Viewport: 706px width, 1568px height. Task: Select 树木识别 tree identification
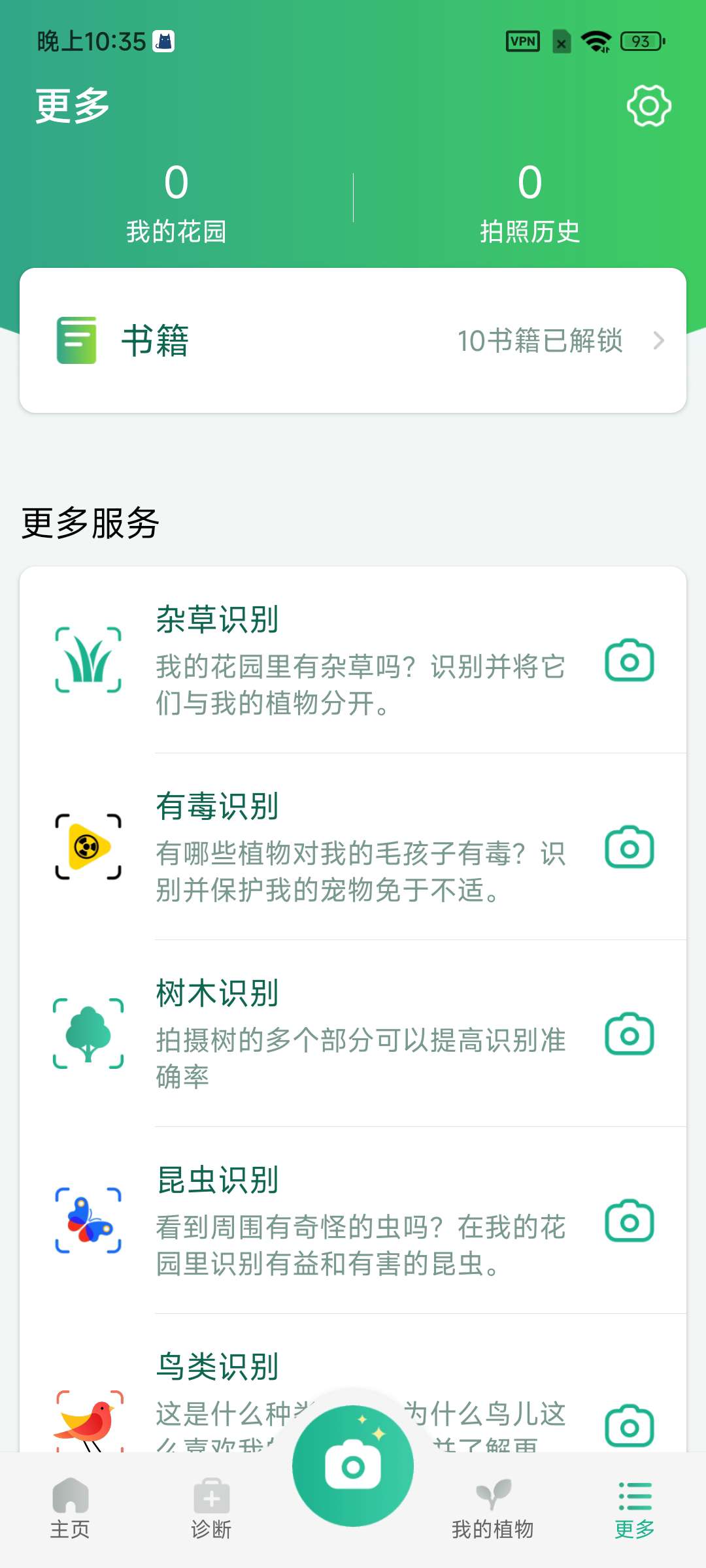click(353, 1034)
